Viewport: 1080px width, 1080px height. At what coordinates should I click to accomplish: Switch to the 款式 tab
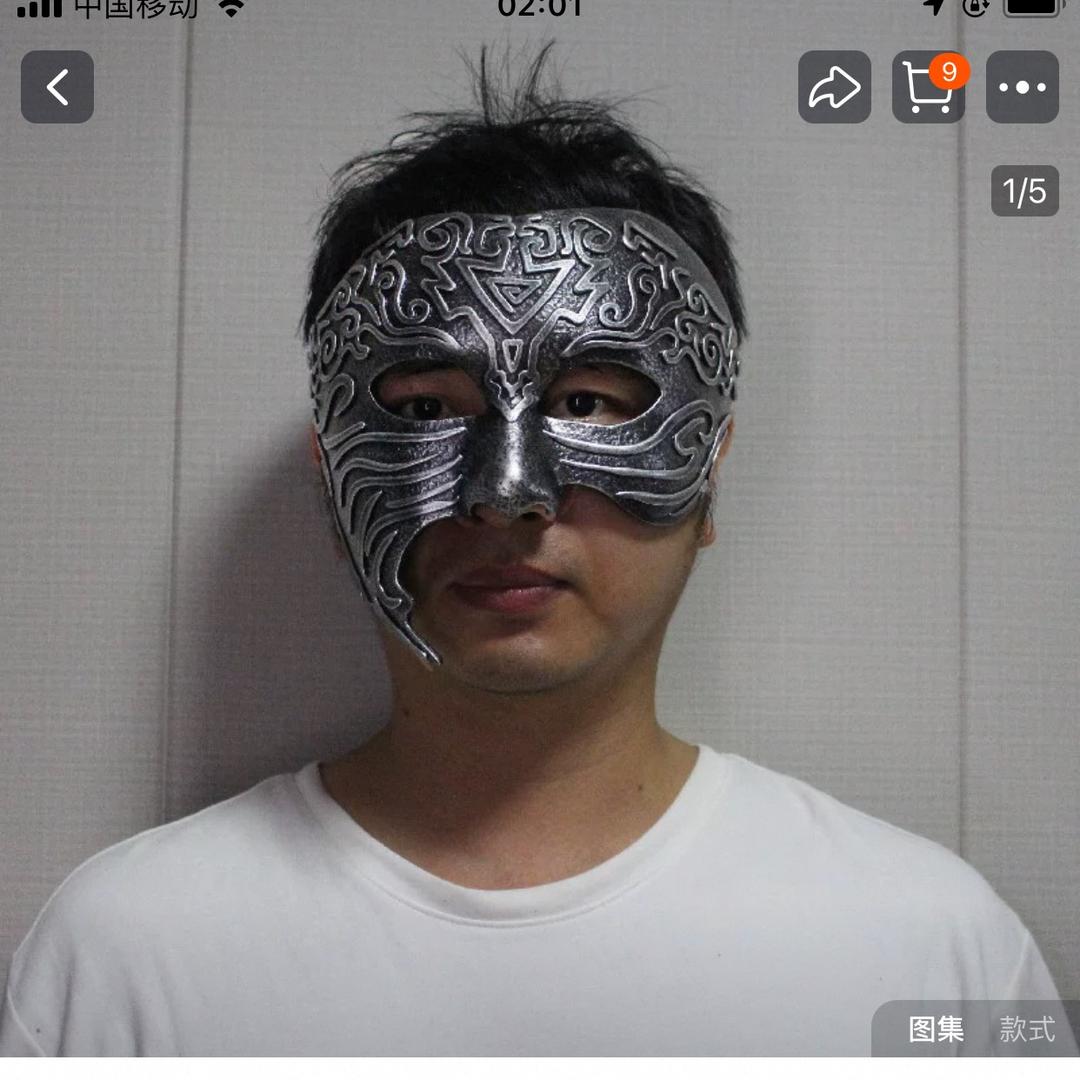tap(1027, 1029)
